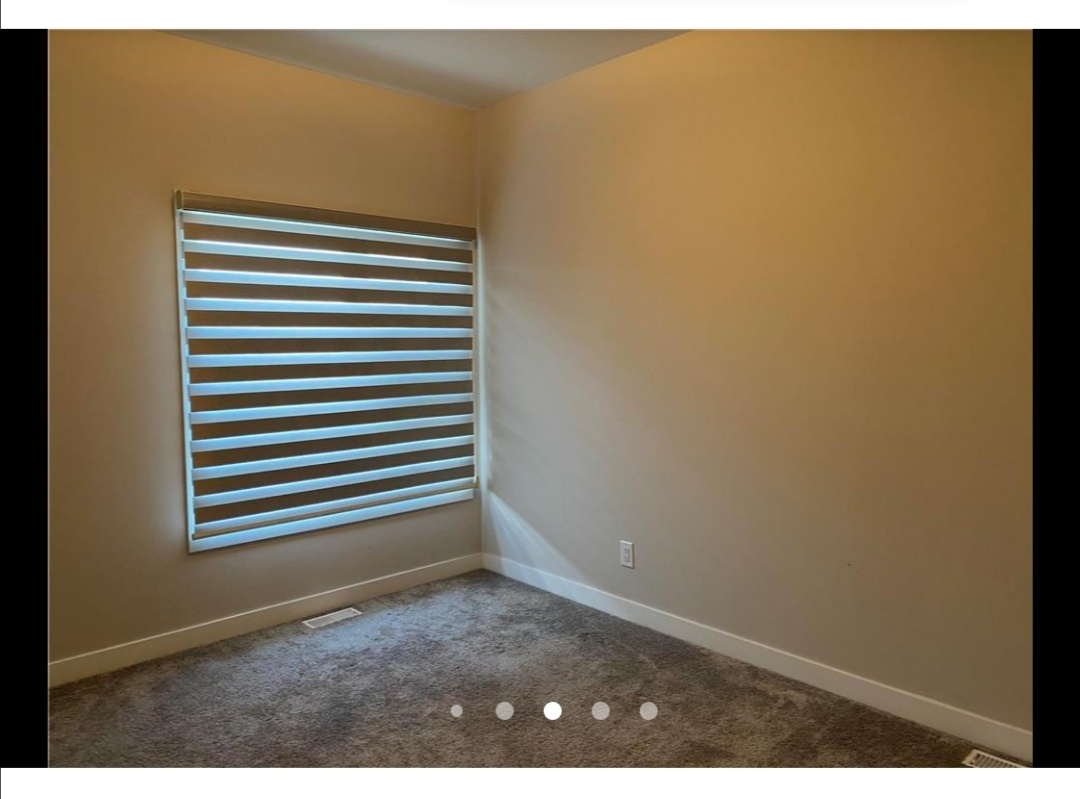Jump to the first photo indicator dot
The height and width of the screenshot is (799, 1080).
457,711
